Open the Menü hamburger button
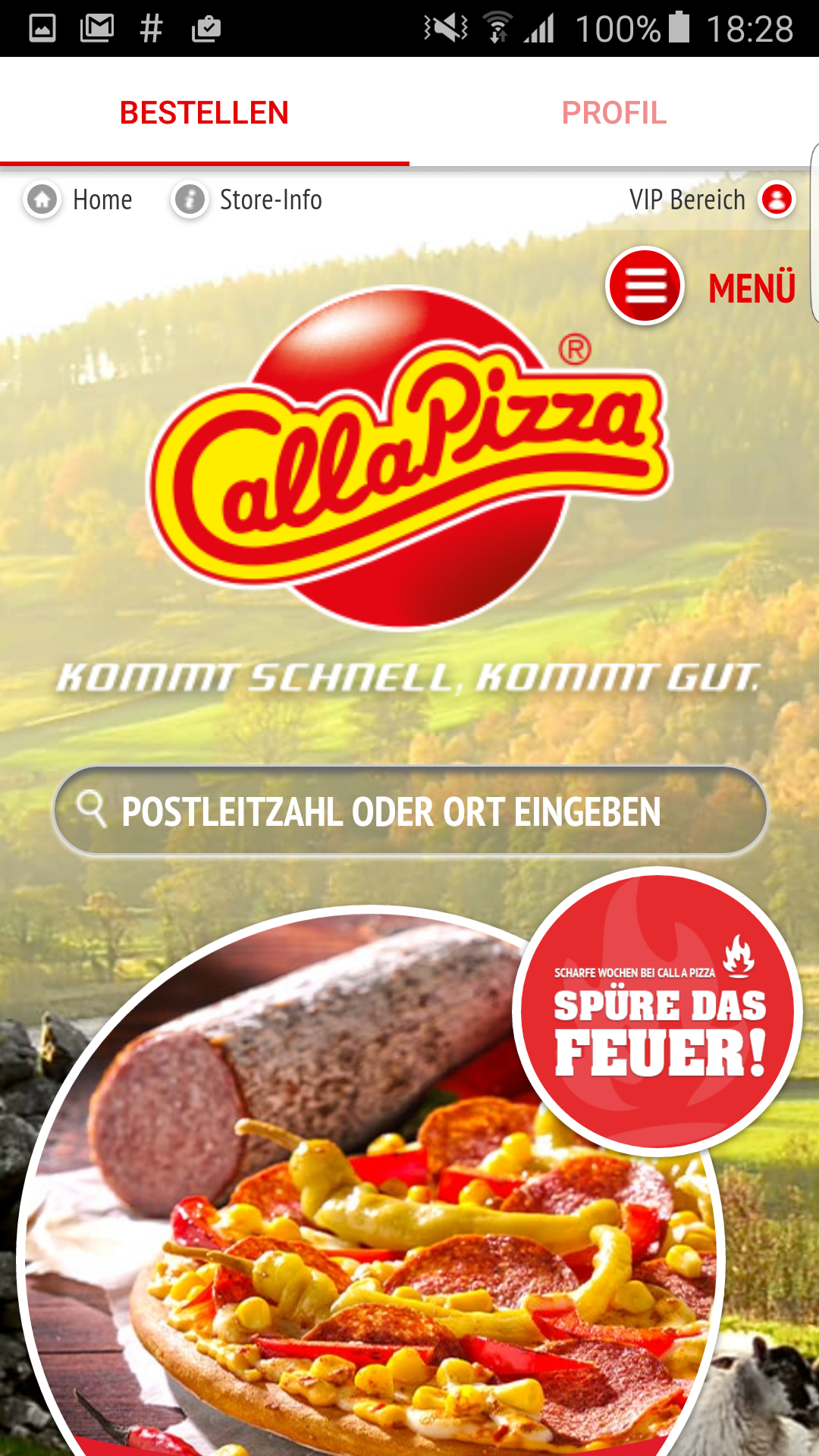 [646, 287]
